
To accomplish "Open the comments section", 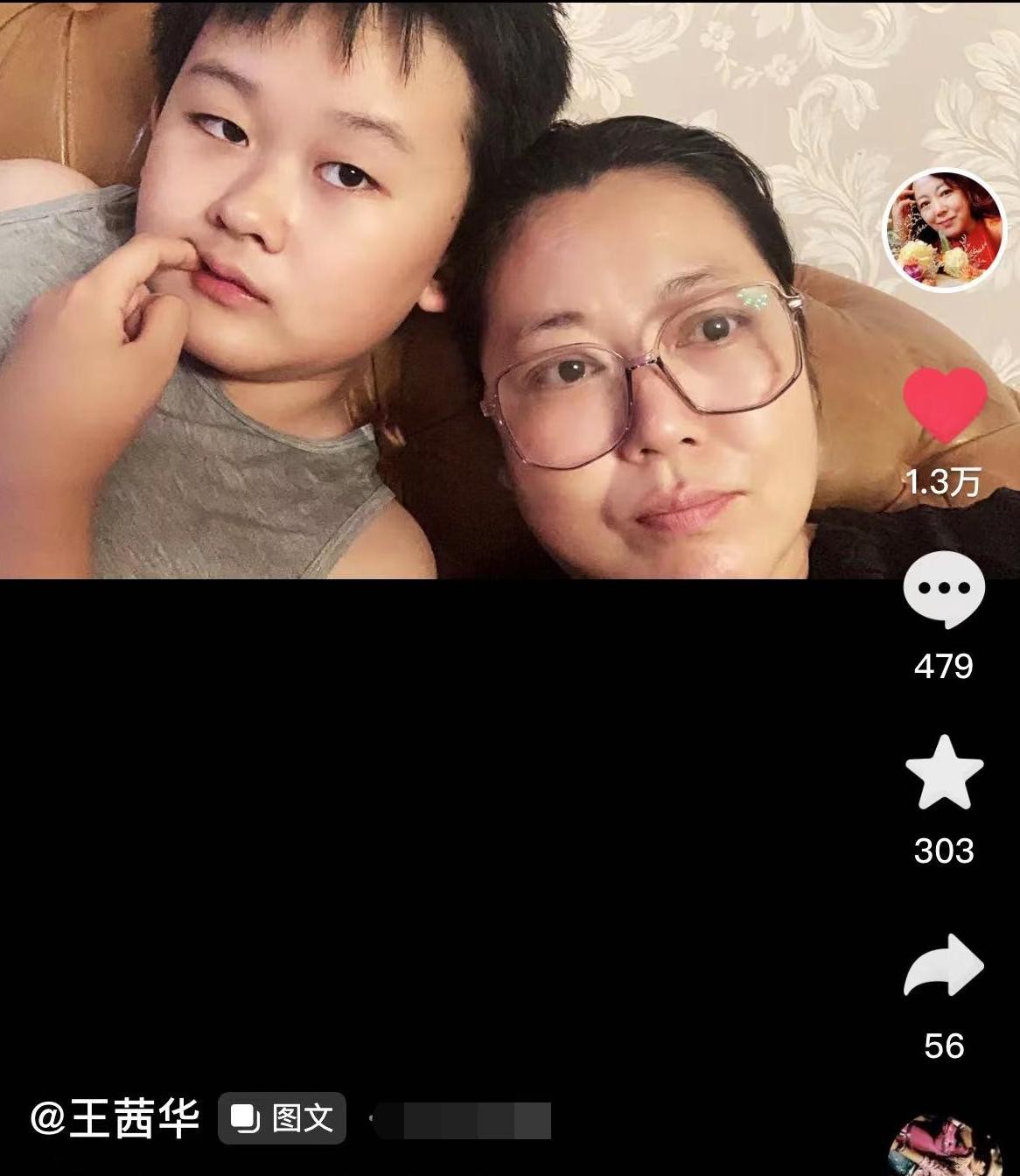I will (x=944, y=591).
